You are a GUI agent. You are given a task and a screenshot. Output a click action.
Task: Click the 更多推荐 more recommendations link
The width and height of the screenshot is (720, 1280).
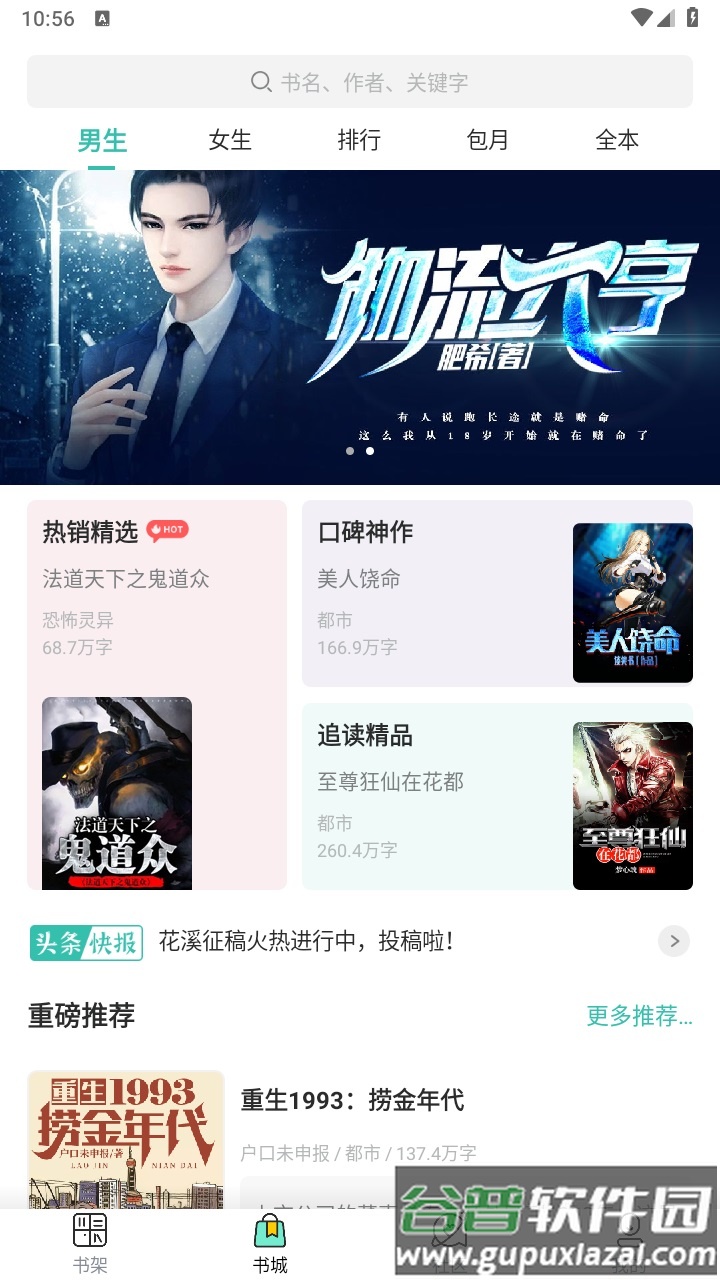[x=639, y=1016]
